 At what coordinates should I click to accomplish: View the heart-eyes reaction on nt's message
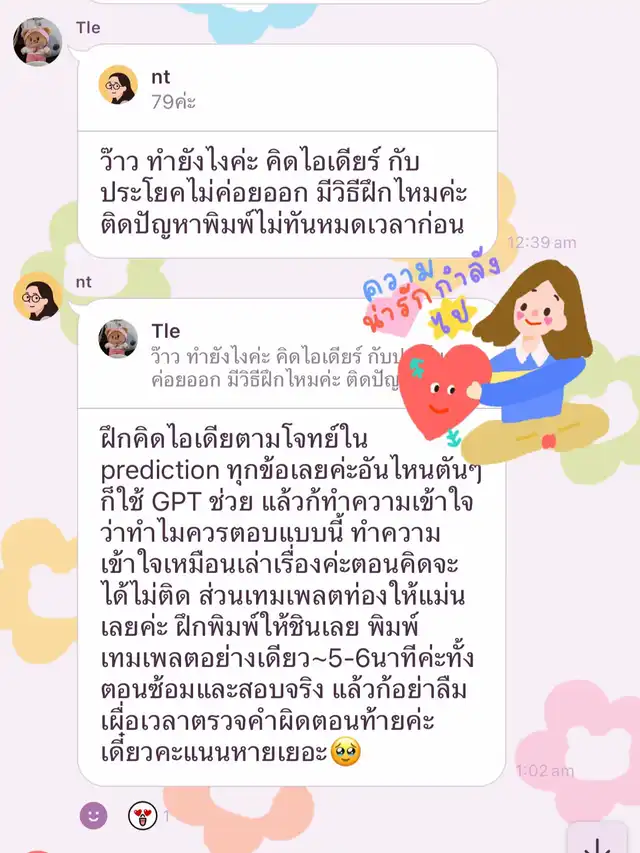coord(143,816)
